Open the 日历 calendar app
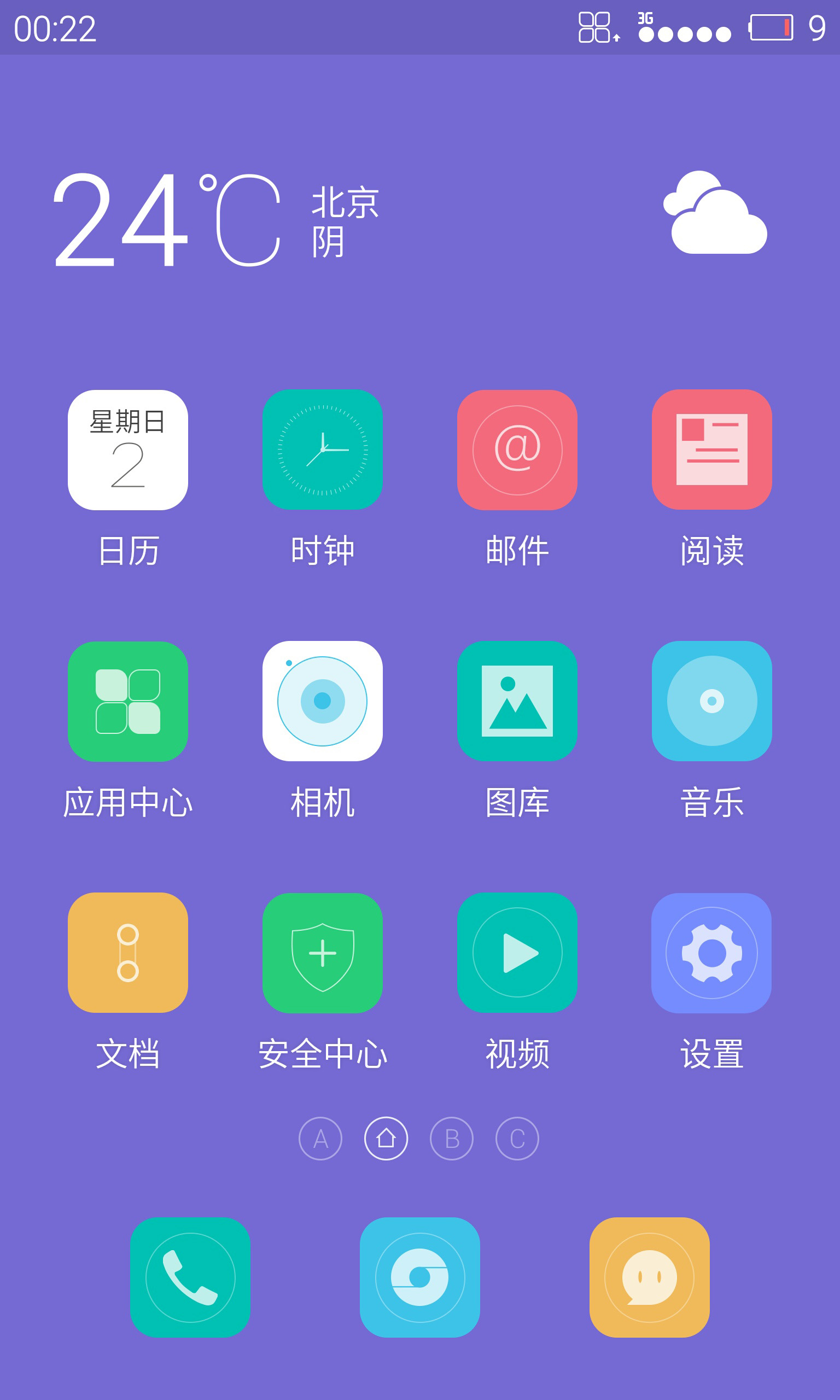Viewport: 840px width, 1400px height. tap(128, 450)
